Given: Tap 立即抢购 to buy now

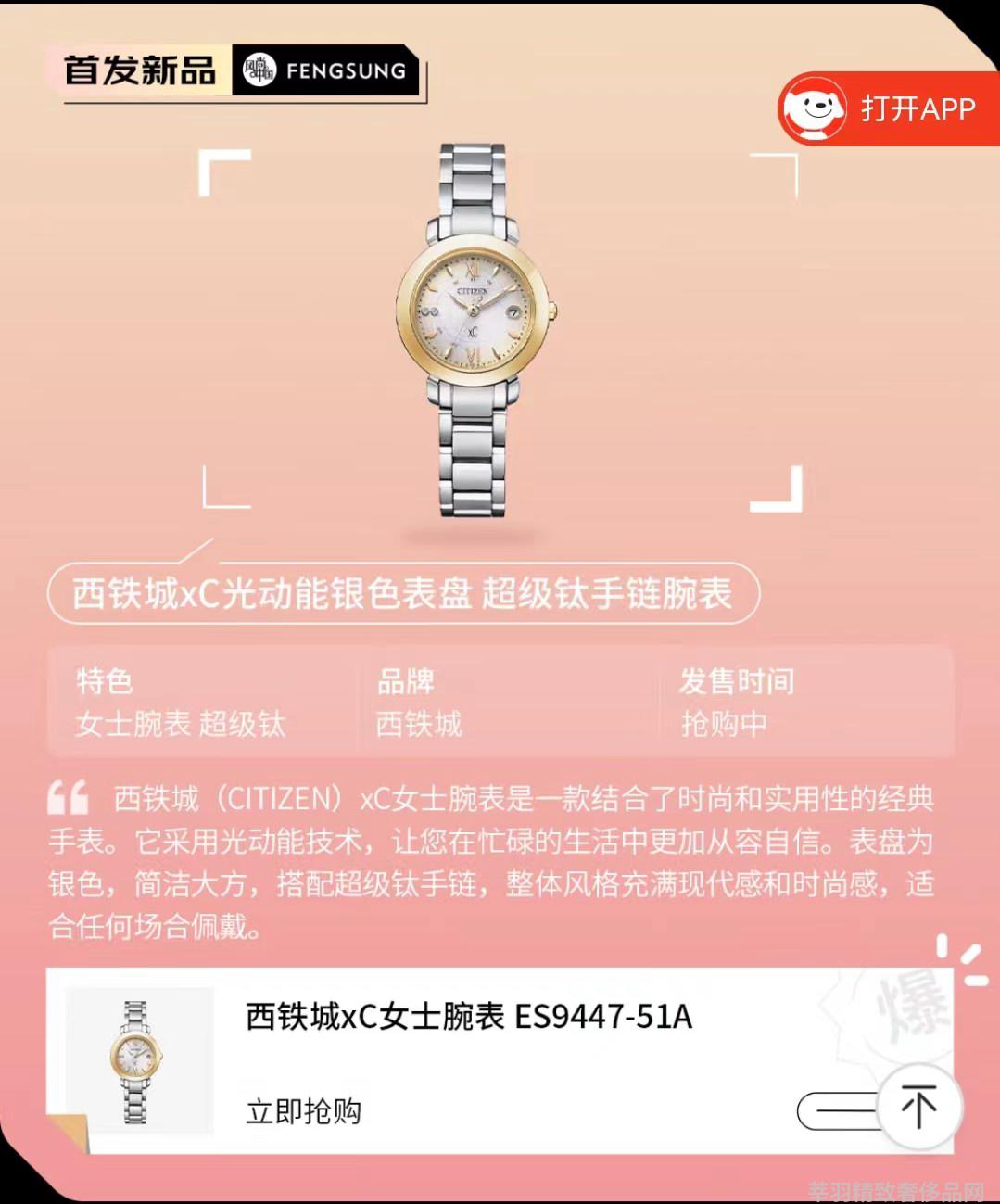Looking at the screenshot, I should click(303, 1110).
